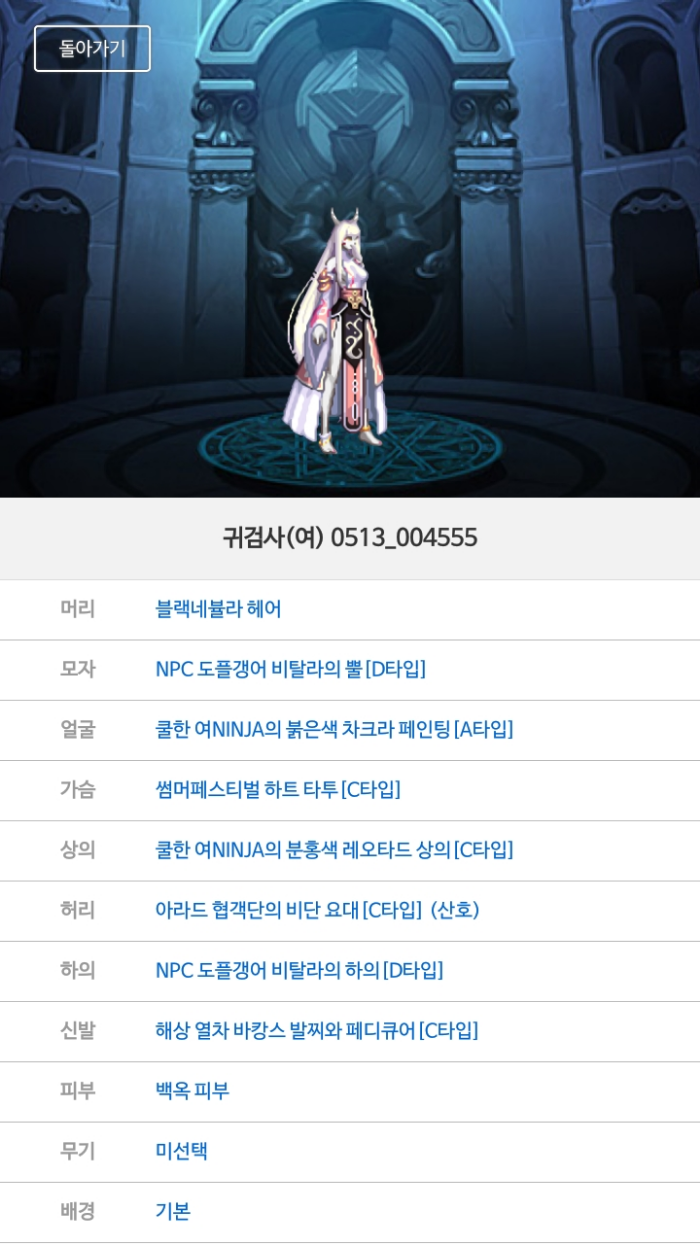Open NPC 도플갱어 비탈라의 하의 link
The image size is (700, 1244).
point(299,970)
